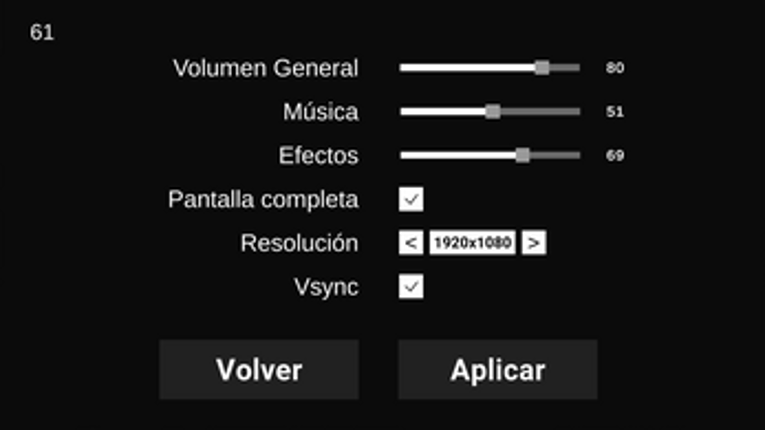Disable the Pantalla completa checkbox
Image resolution: width=765 pixels, height=430 pixels.
(x=411, y=199)
